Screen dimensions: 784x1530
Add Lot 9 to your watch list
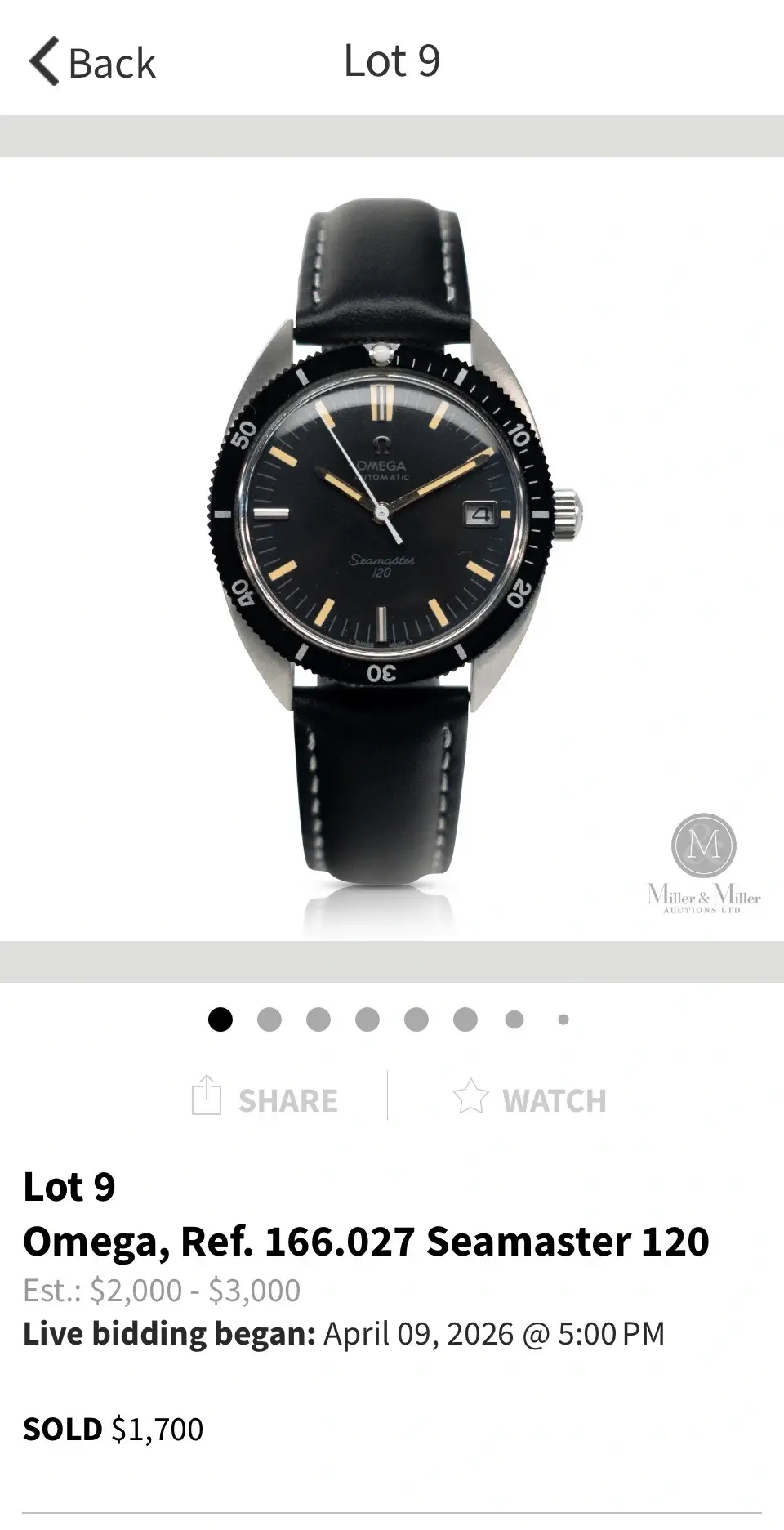tap(530, 1097)
